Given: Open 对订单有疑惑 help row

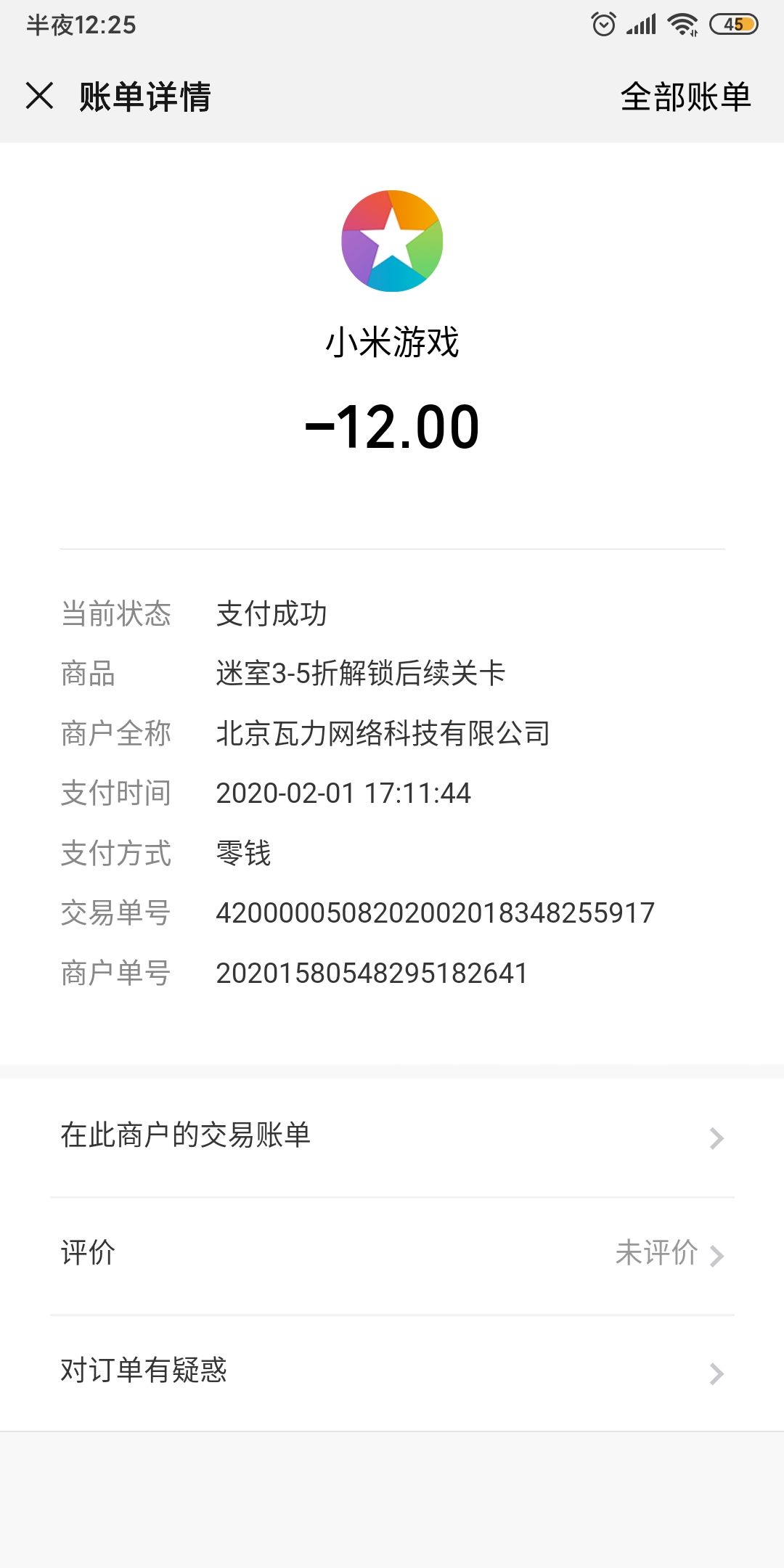Looking at the screenshot, I should pyautogui.click(x=392, y=1373).
